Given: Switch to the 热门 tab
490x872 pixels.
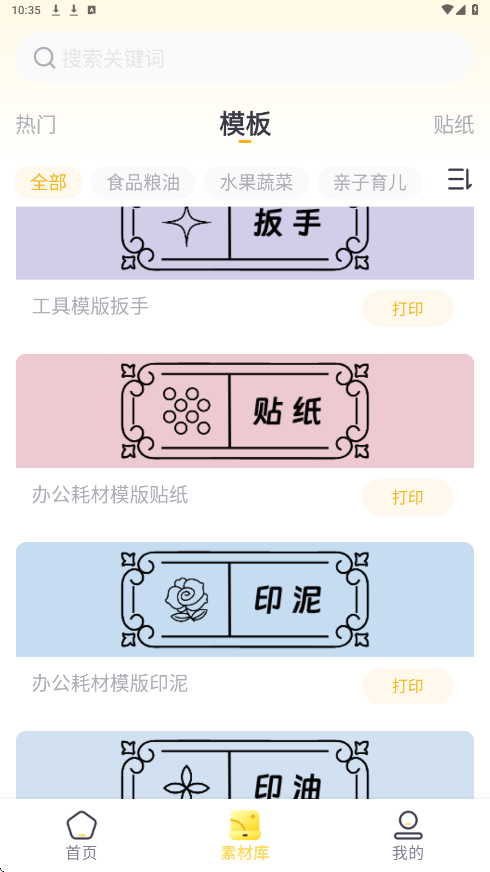Looking at the screenshot, I should [36, 124].
